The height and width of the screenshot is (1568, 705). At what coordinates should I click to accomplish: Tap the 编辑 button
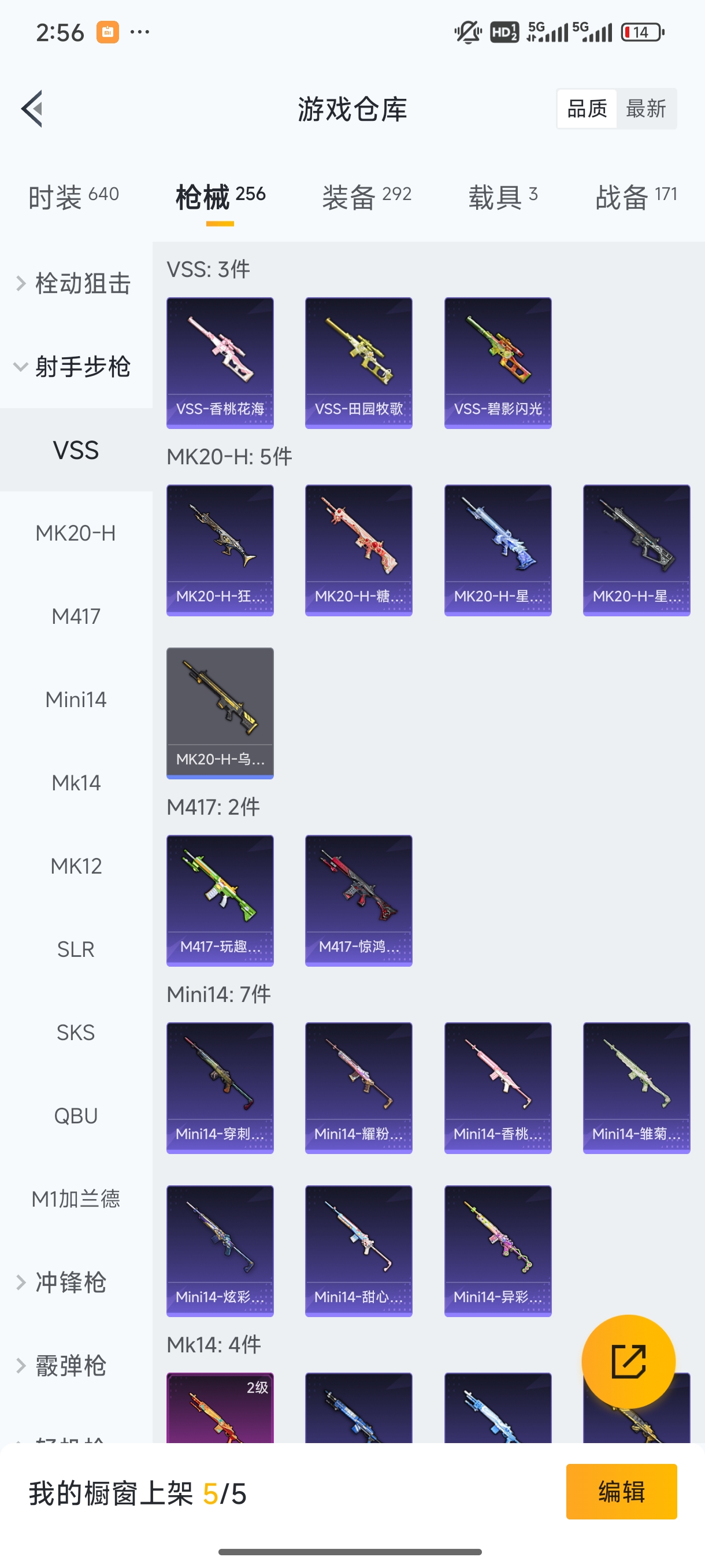[x=621, y=1491]
